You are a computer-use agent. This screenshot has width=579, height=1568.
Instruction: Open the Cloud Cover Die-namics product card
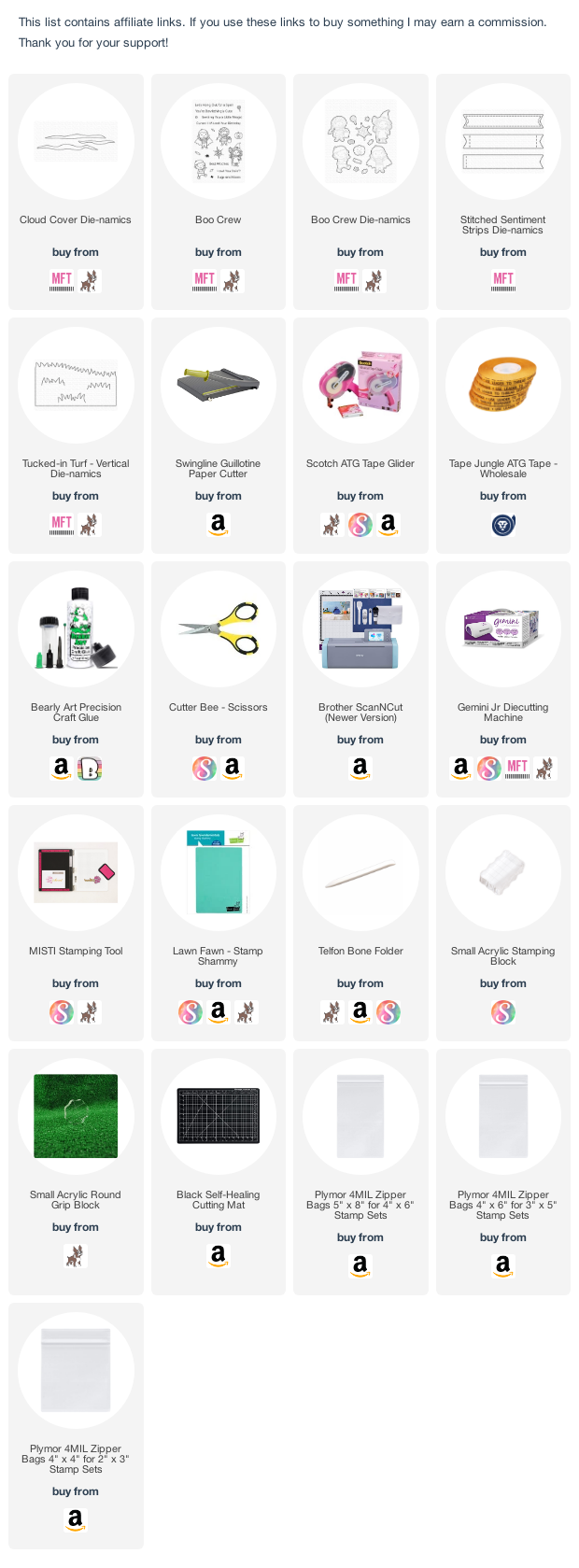pos(76,142)
